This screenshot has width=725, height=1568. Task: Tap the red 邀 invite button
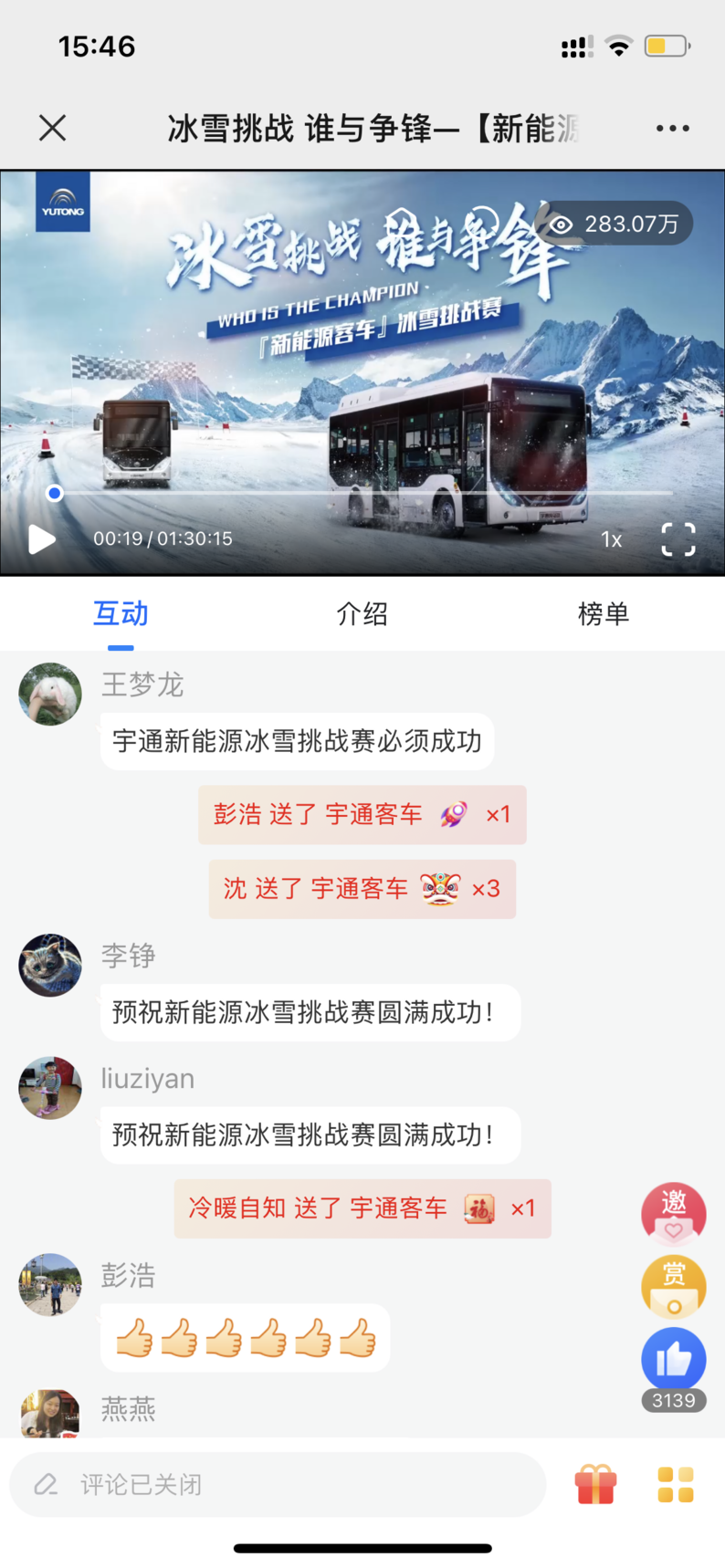(x=673, y=1213)
